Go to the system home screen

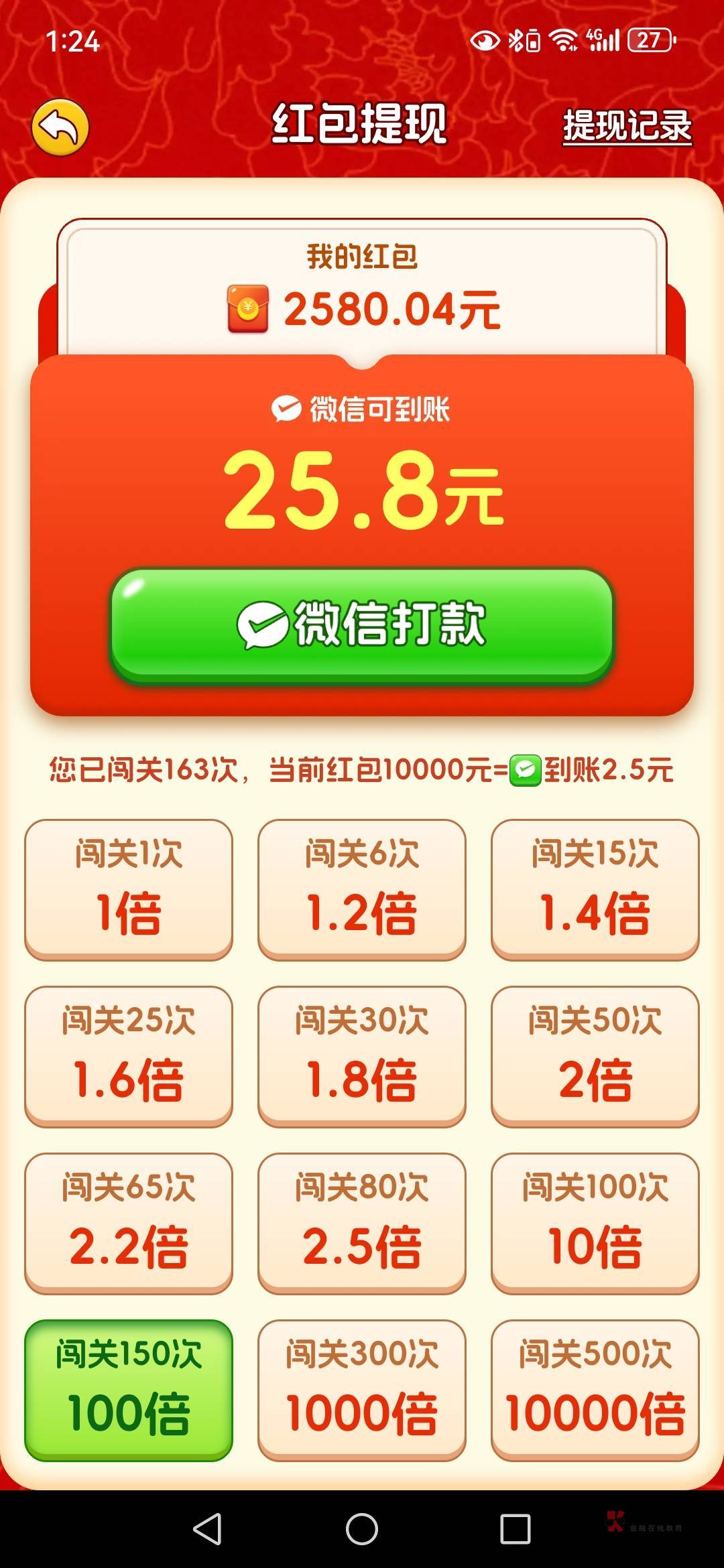(362, 1529)
